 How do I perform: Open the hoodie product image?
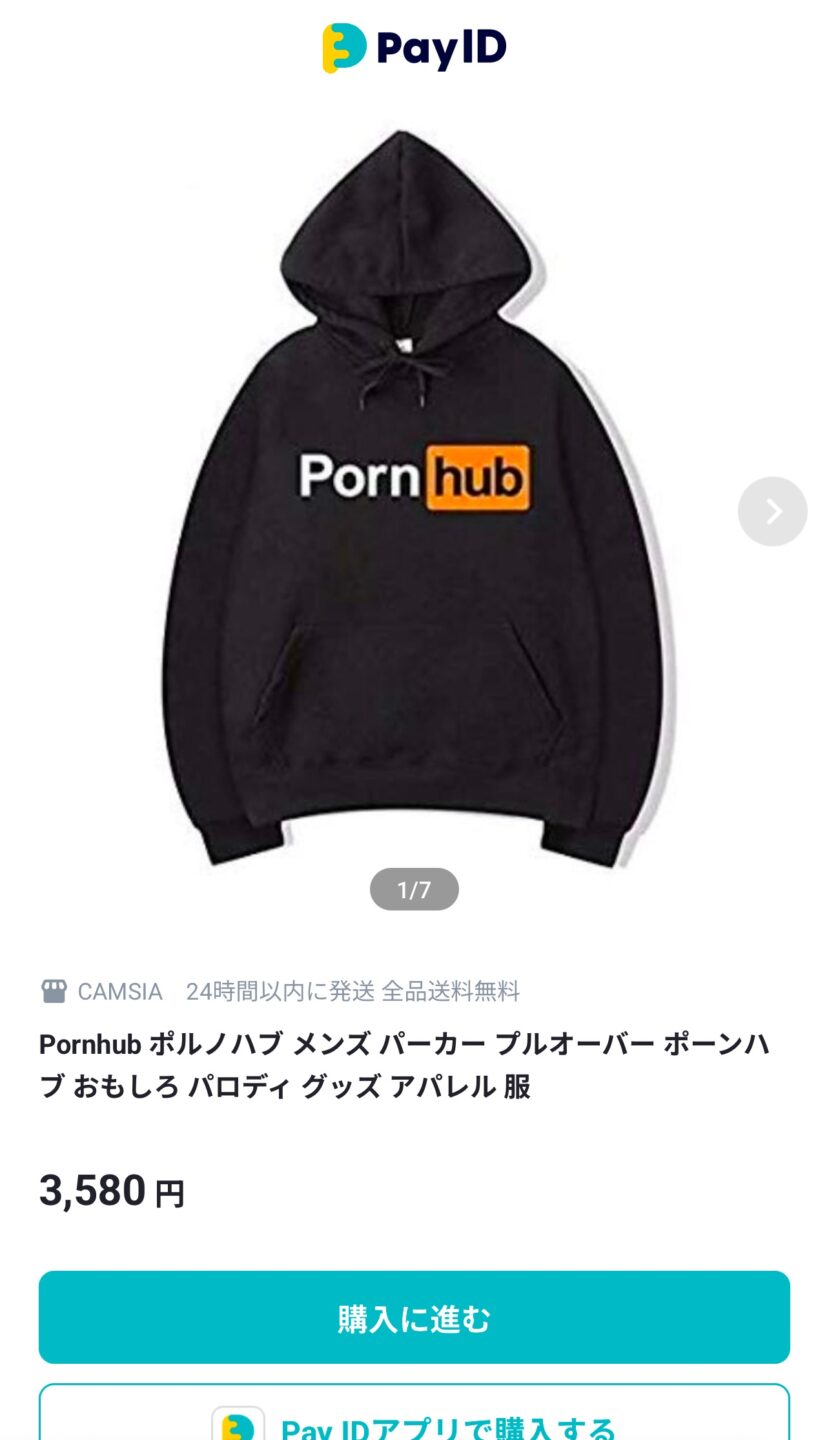tap(414, 500)
